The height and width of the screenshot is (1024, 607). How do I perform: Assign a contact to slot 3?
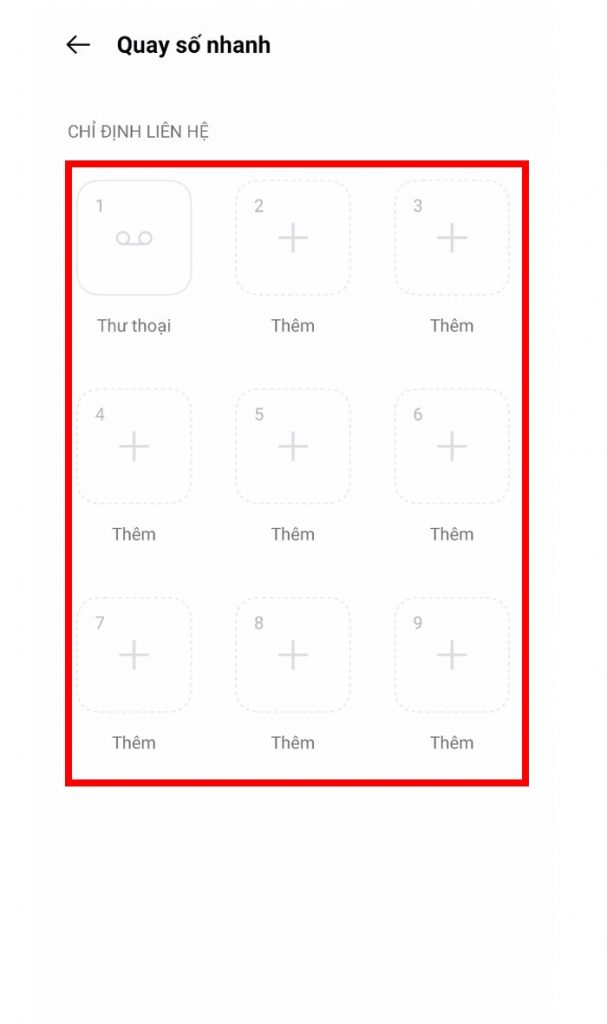pyautogui.click(x=452, y=238)
